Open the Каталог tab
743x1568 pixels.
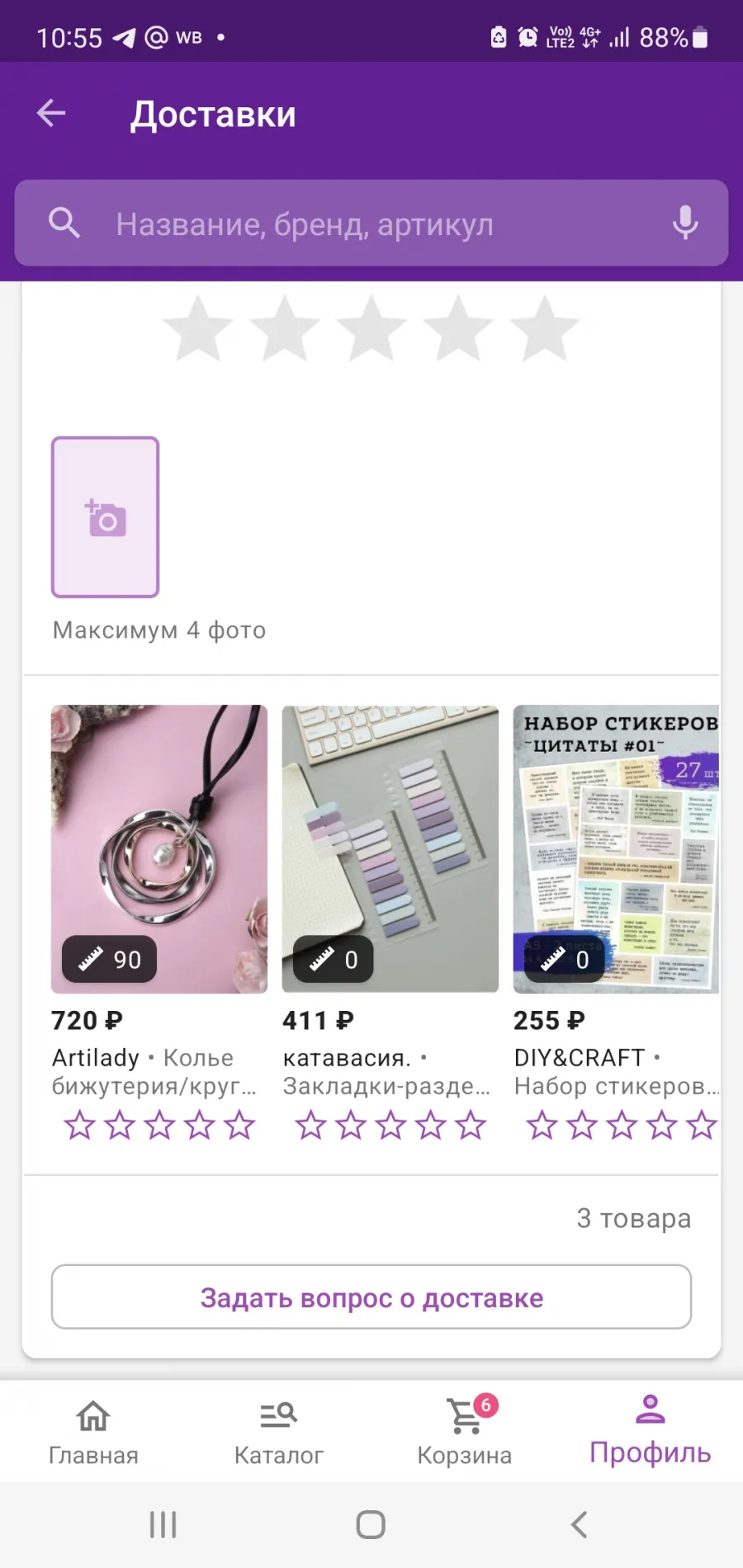tap(279, 1432)
